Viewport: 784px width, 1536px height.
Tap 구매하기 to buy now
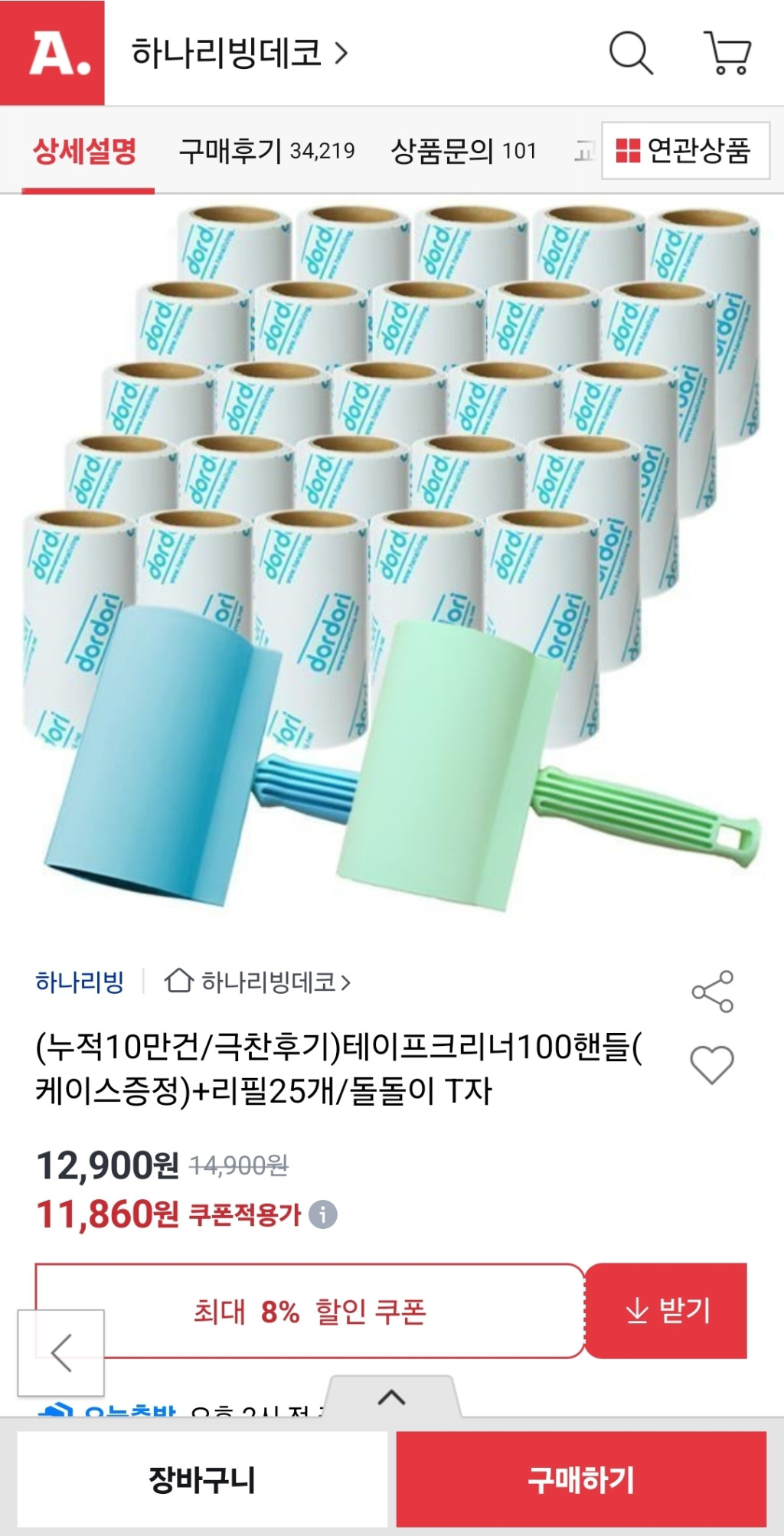click(581, 1479)
